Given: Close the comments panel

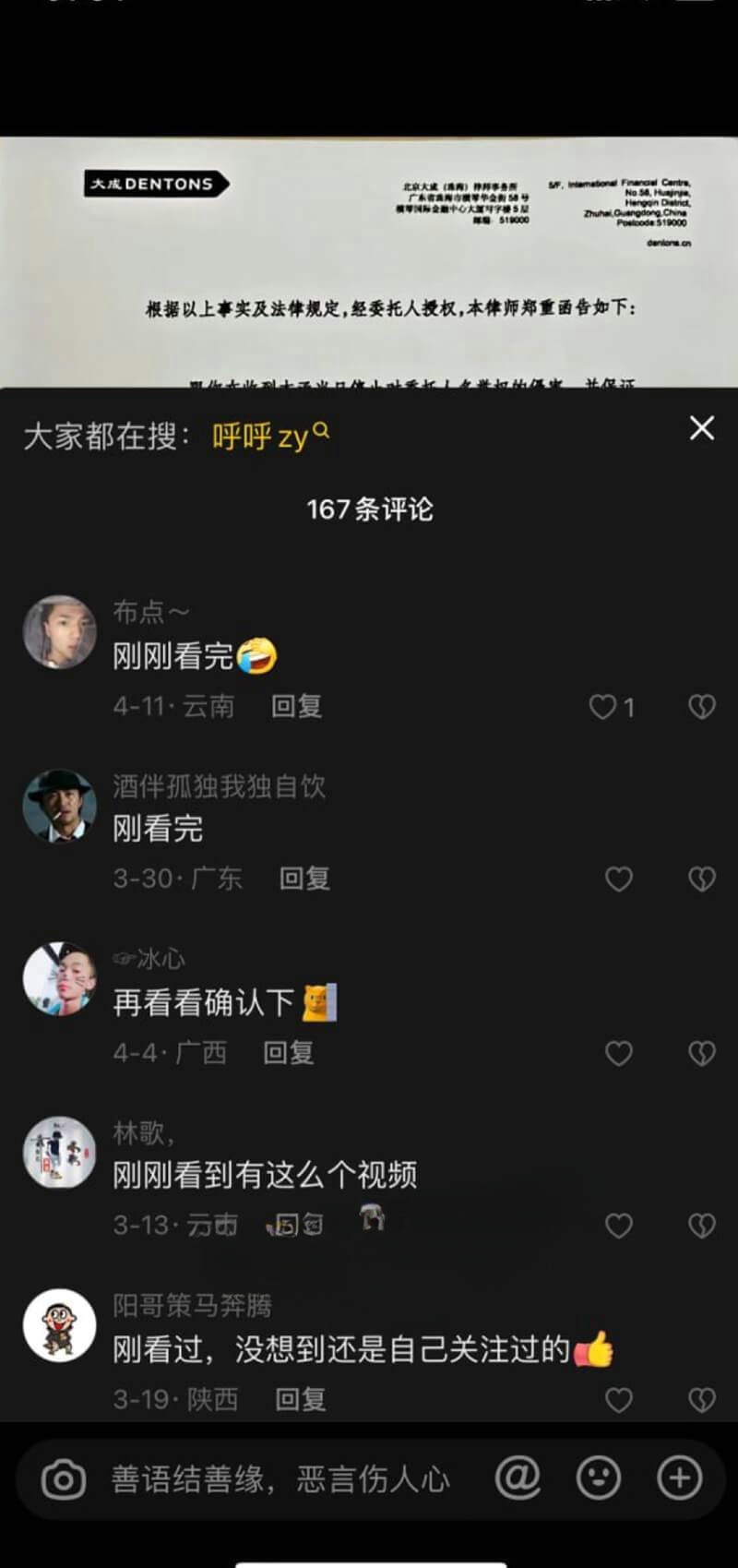Looking at the screenshot, I should point(701,428).
